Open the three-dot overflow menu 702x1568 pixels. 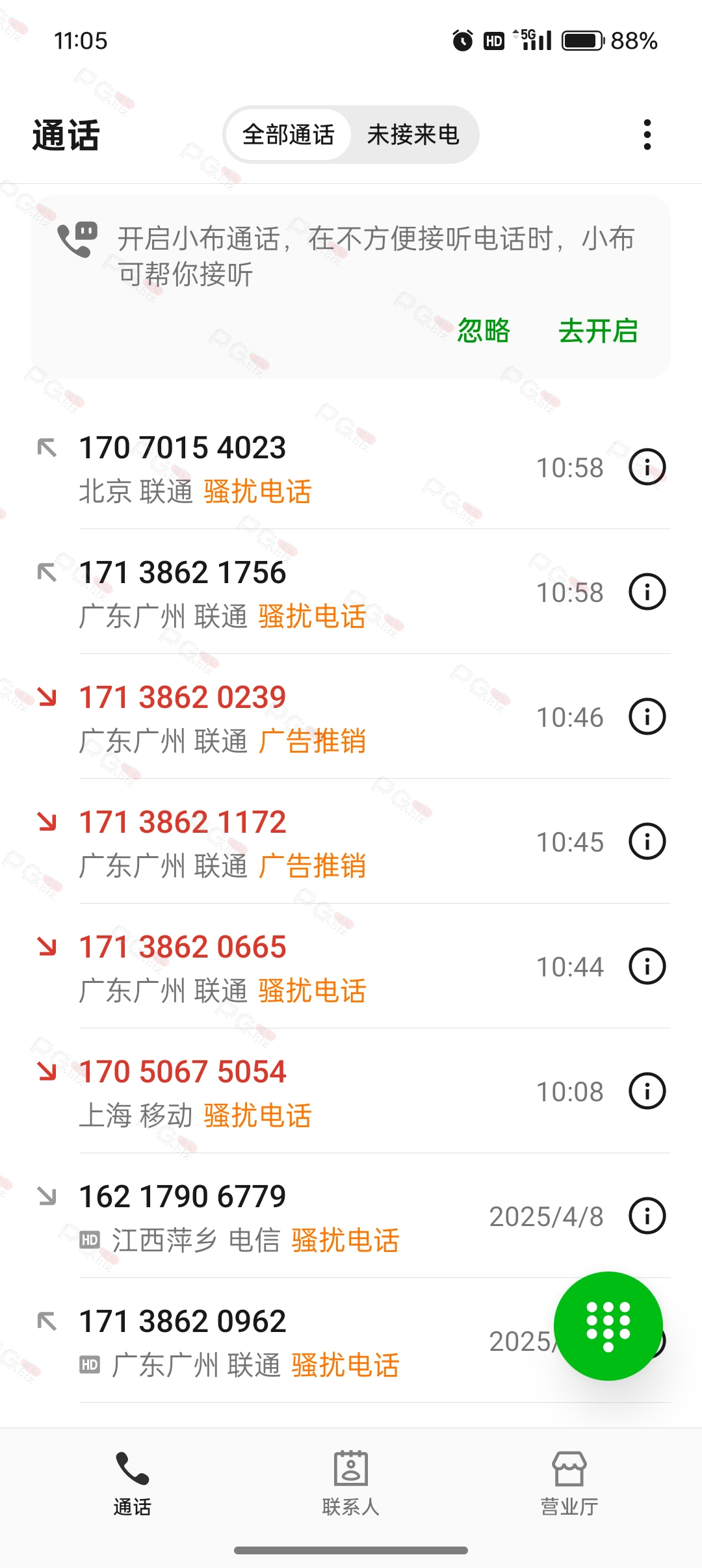647,135
